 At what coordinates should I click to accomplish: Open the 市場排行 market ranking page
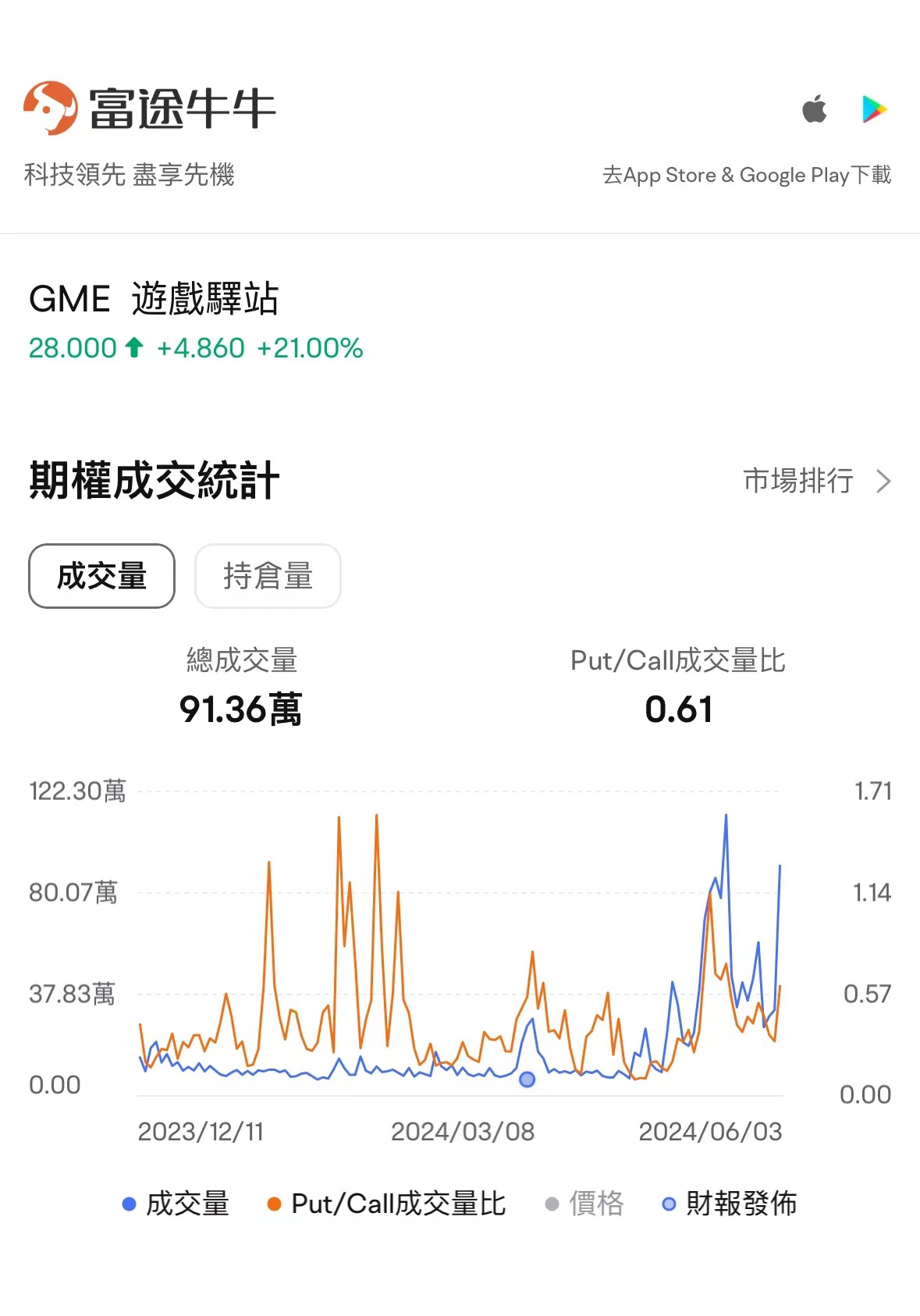tap(800, 482)
